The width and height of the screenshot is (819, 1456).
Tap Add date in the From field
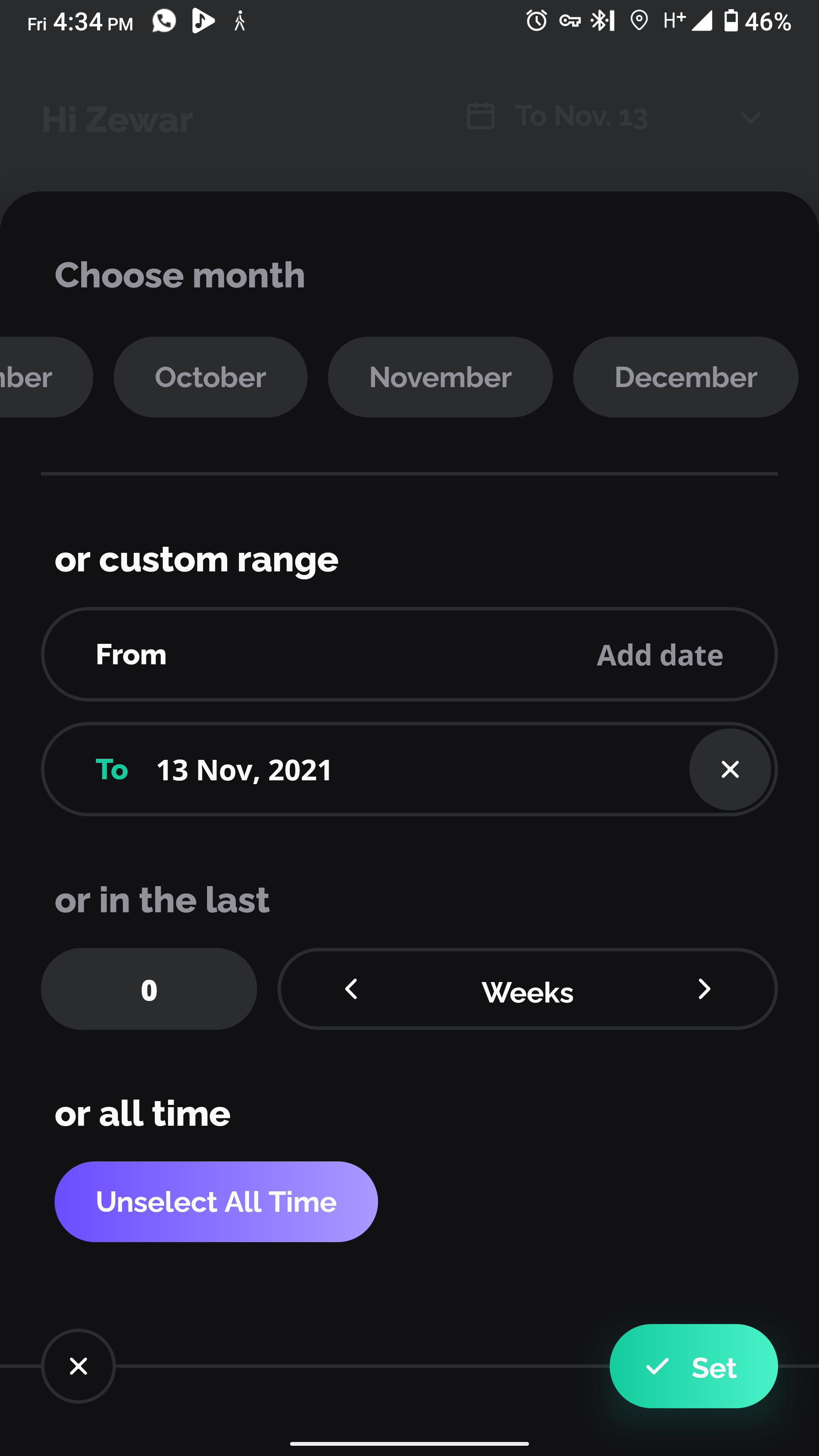coord(659,654)
